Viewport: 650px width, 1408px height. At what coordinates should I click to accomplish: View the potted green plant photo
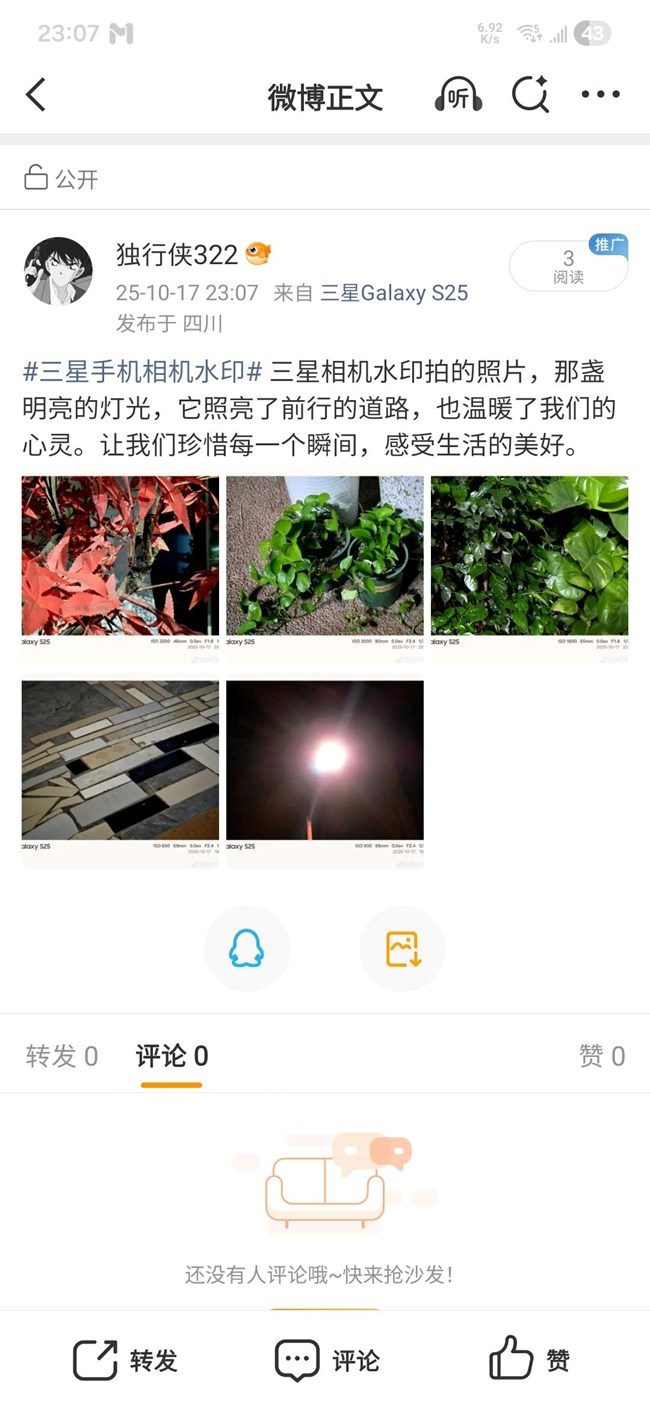[325, 568]
